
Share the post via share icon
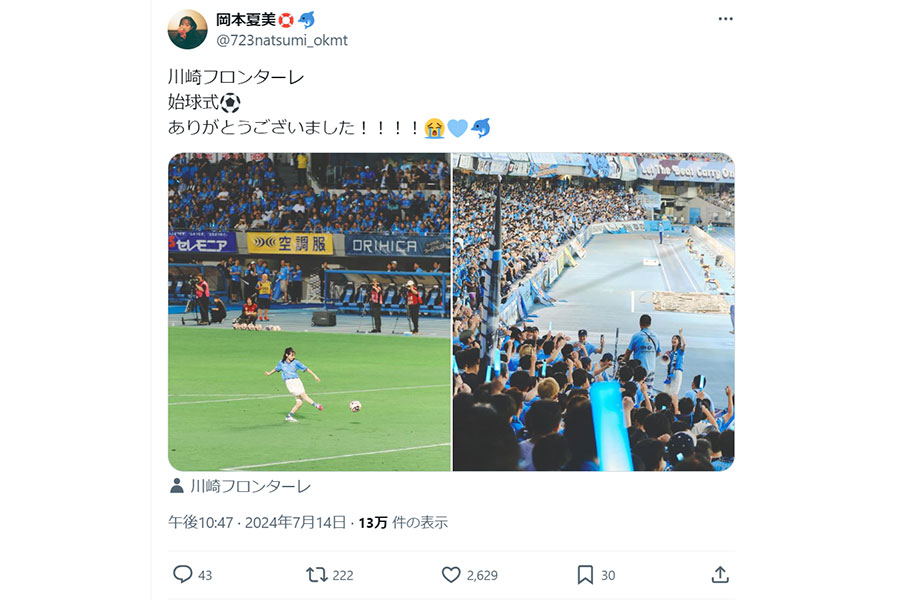719,575
